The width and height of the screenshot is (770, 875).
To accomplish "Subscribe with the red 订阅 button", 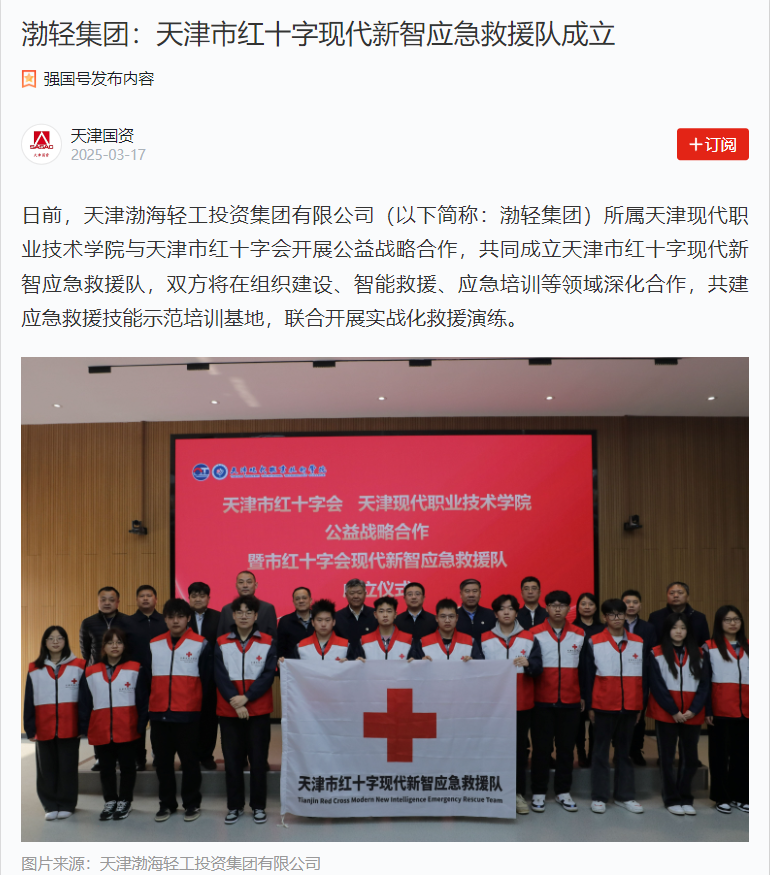I will click(x=712, y=144).
